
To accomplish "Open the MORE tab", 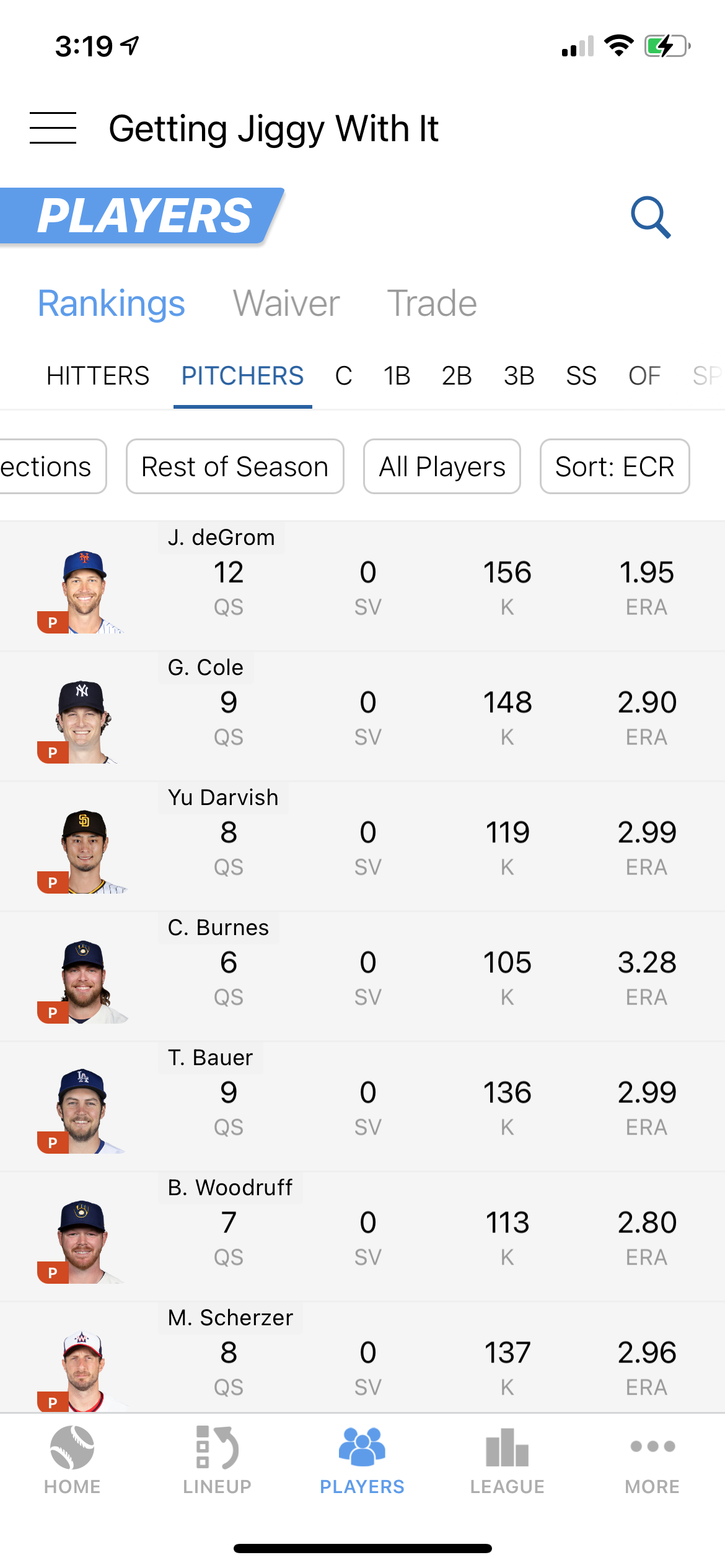I will click(x=652, y=1460).
